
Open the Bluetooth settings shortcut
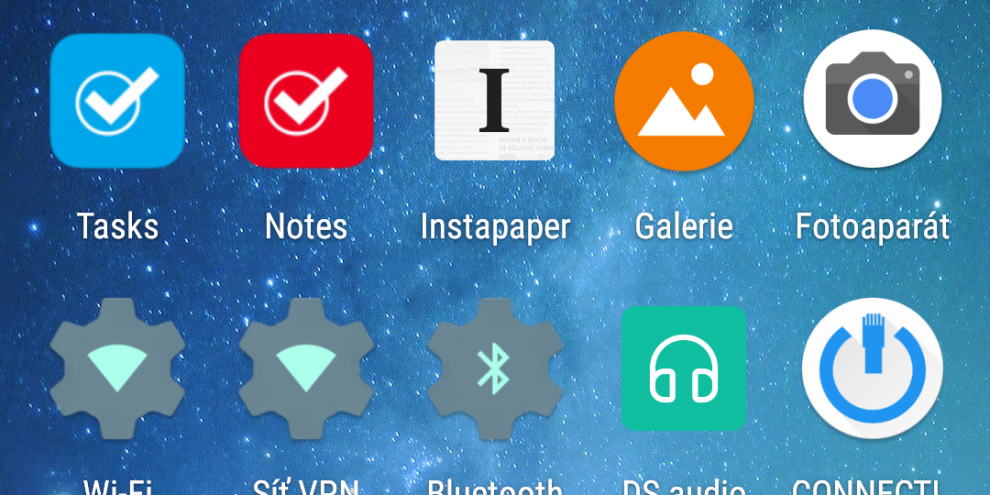tap(495, 368)
